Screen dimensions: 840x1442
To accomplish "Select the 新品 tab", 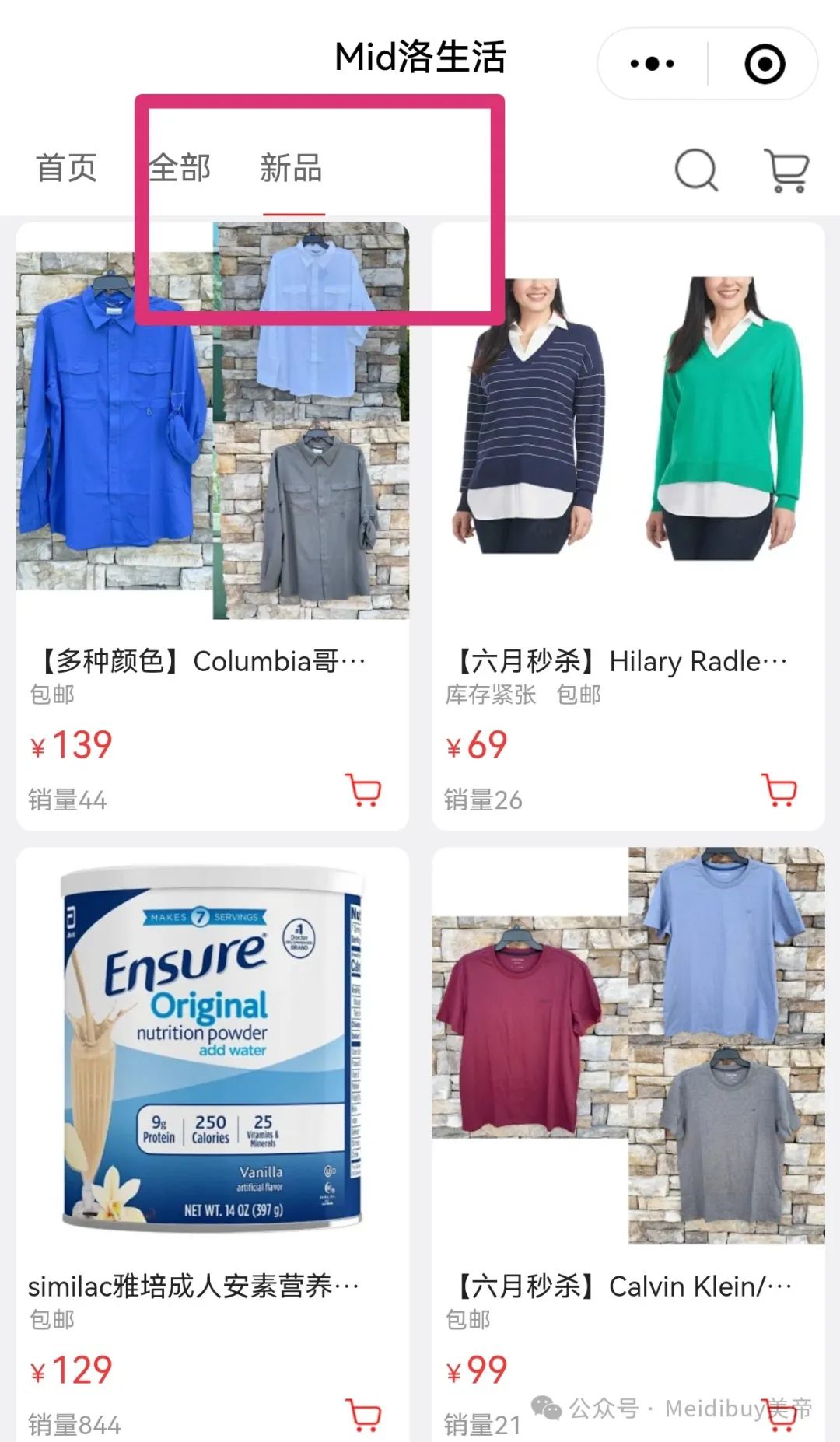I will coord(291,168).
